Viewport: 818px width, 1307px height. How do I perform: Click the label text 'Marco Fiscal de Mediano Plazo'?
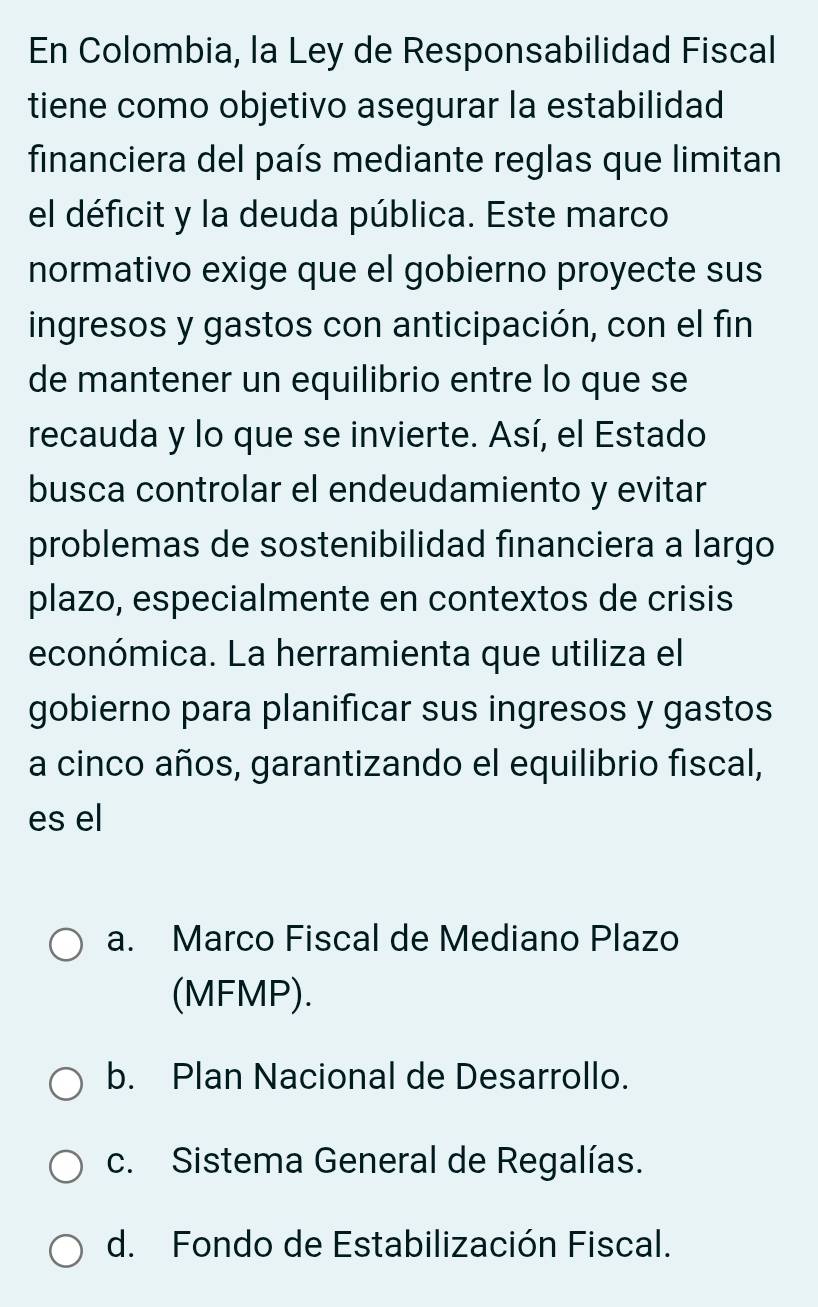point(426,938)
